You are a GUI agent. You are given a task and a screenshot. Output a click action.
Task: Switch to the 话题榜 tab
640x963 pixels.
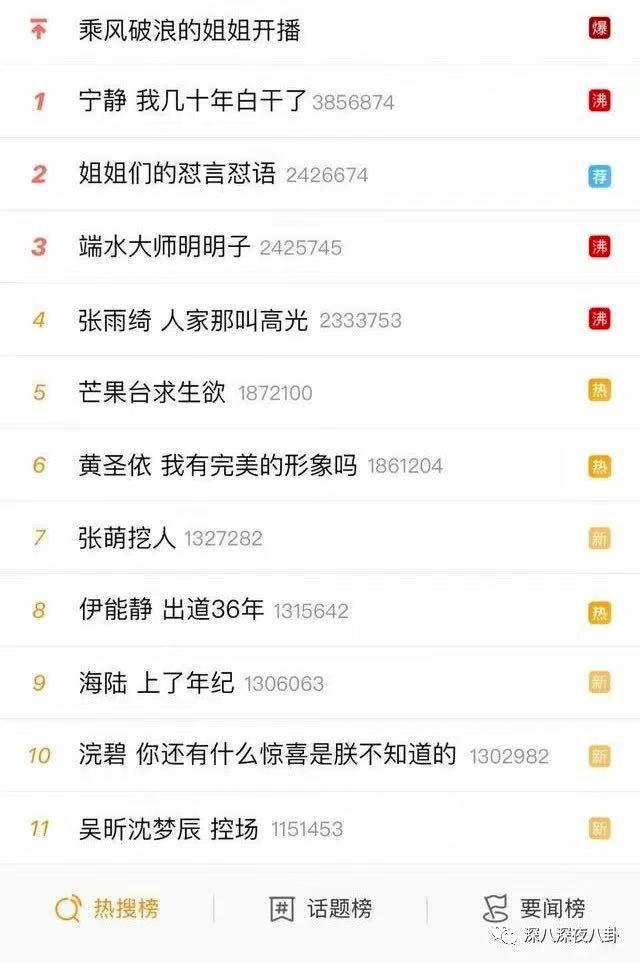(321, 908)
